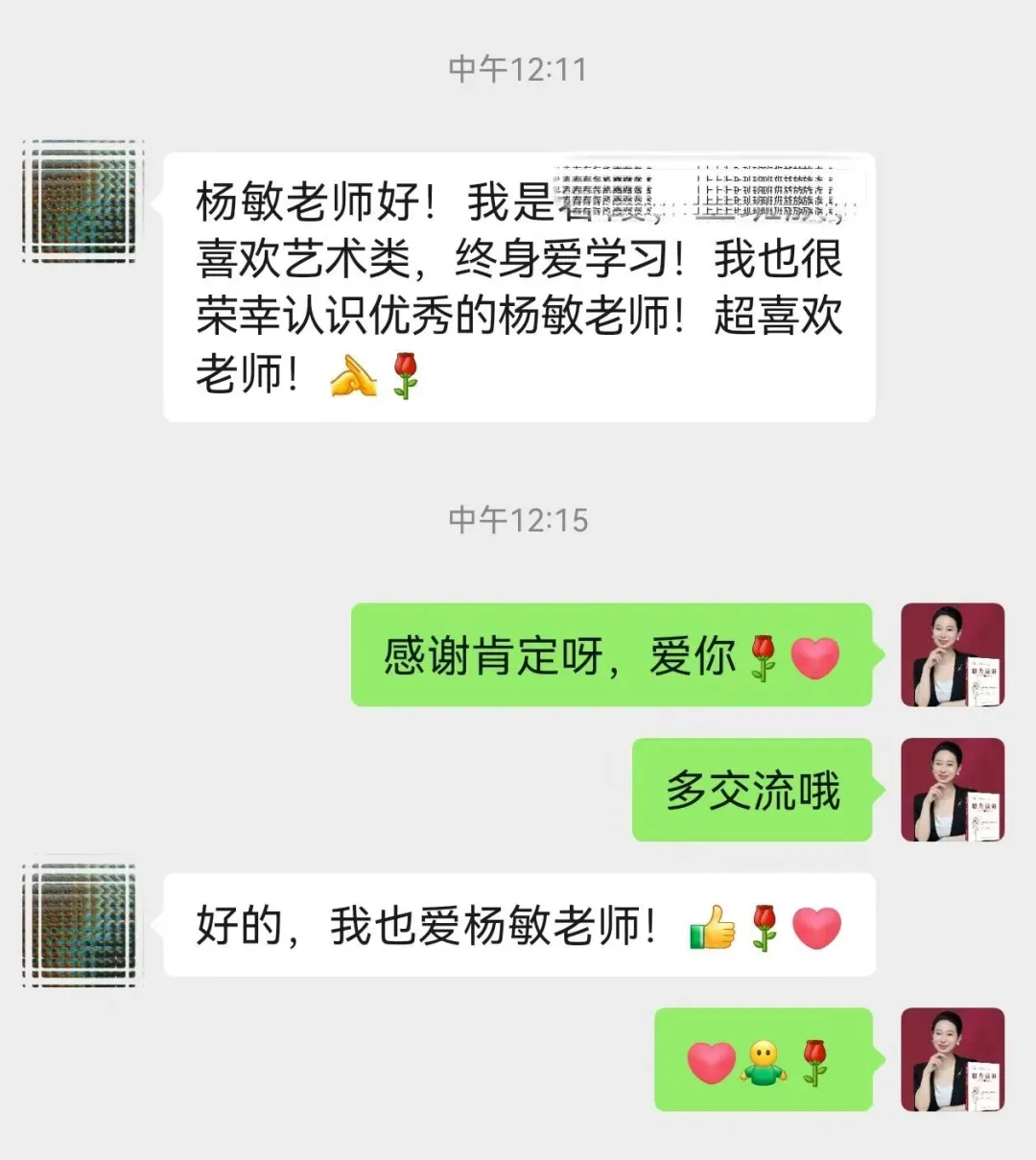1036x1160 pixels.
Task: Click the rose emoji next to 爱你
Action: [x=763, y=654]
